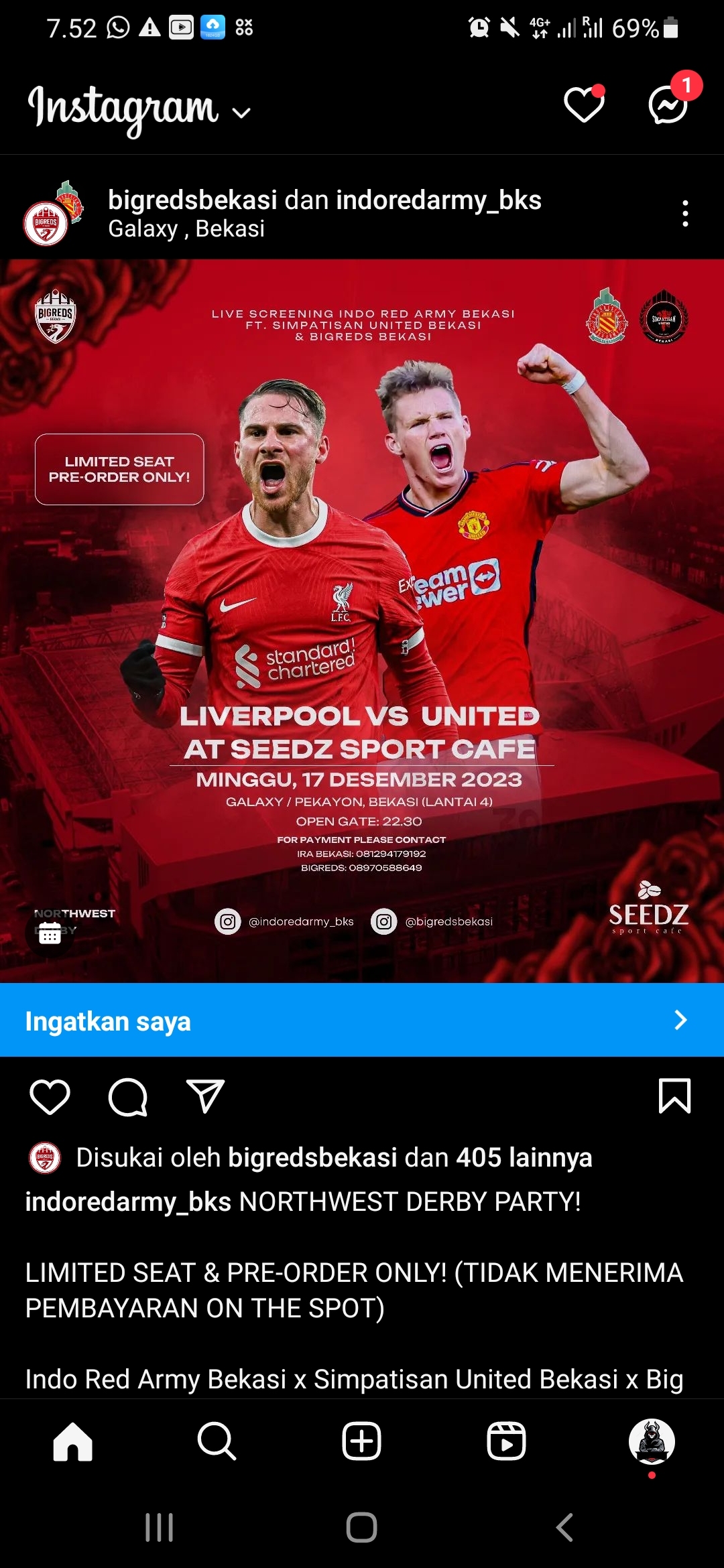View the 405 others who liked the post
The height and width of the screenshot is (1568, 724).
coord(524,1158)
